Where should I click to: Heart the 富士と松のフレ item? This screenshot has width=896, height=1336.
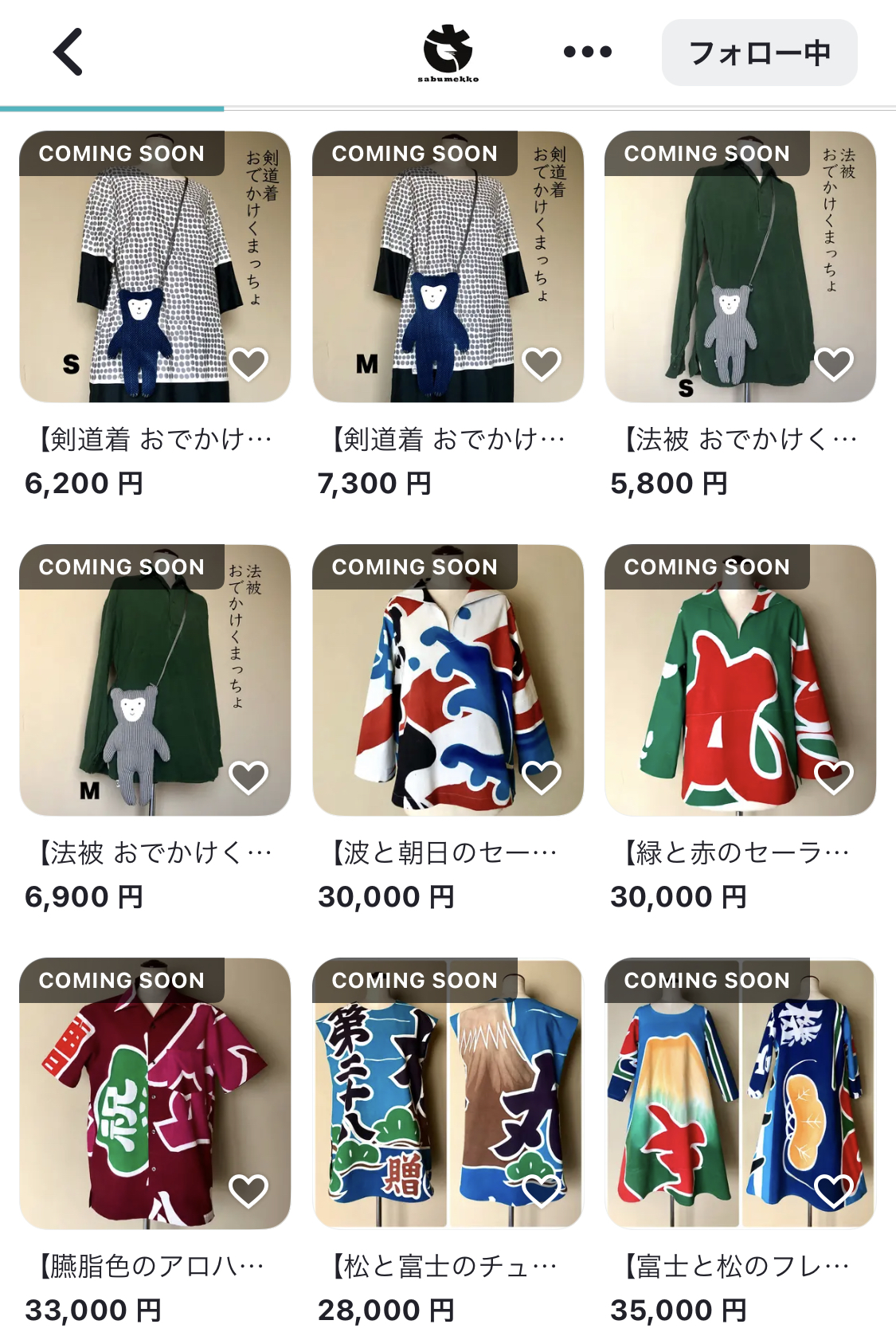tap(834, 1191)
